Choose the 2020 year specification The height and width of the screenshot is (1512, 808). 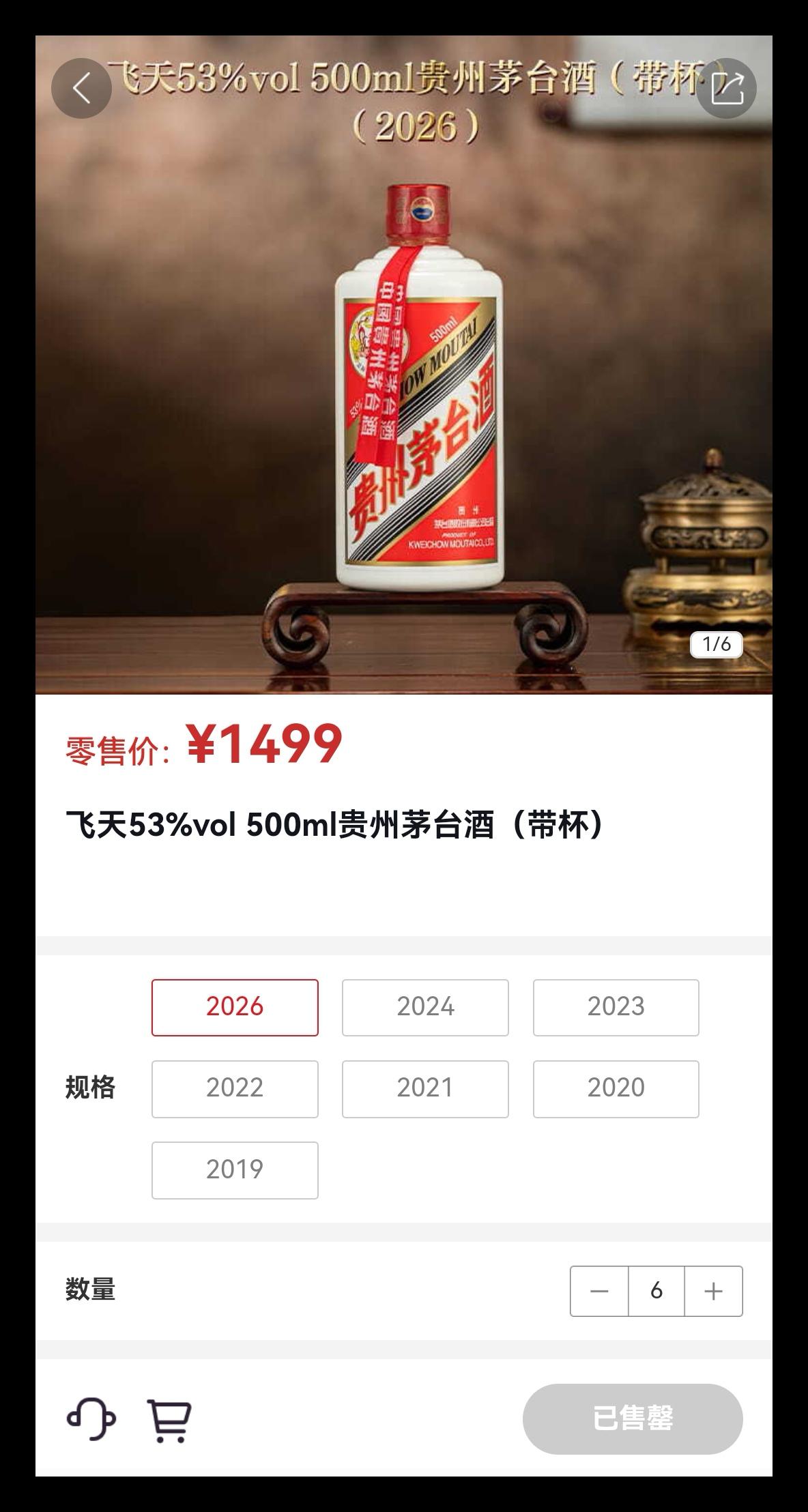[x=616, y=1089]
